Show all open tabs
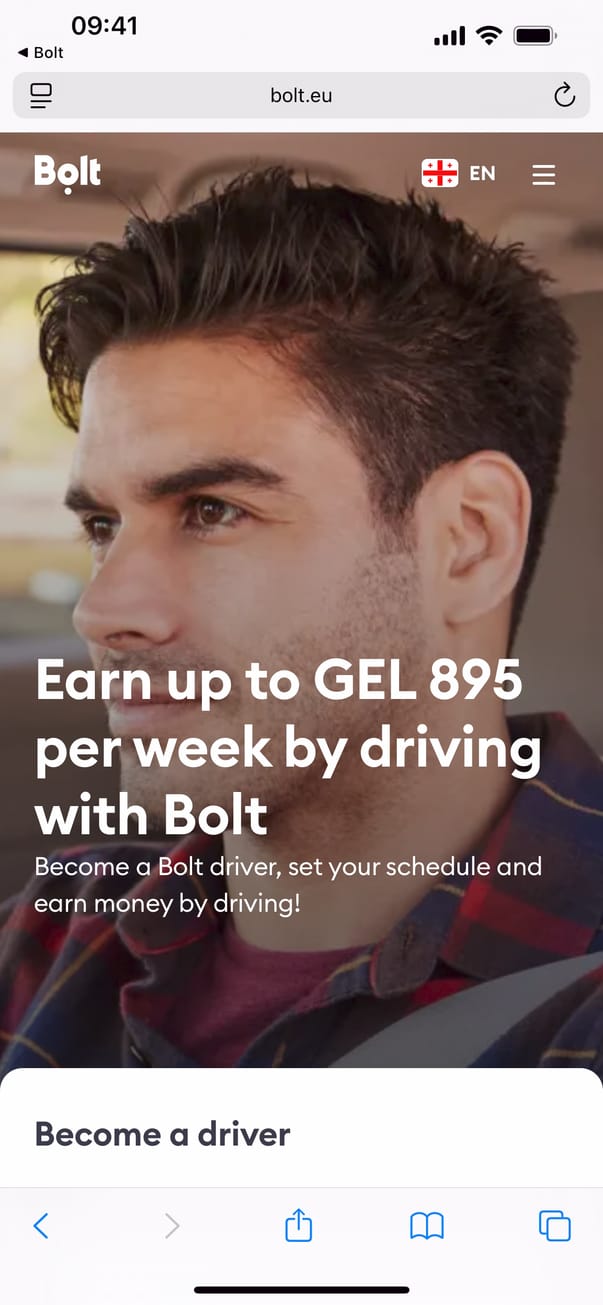The width and height of the screenshot is (603, 1305). pyautogui.click(x=554, y=1225)
